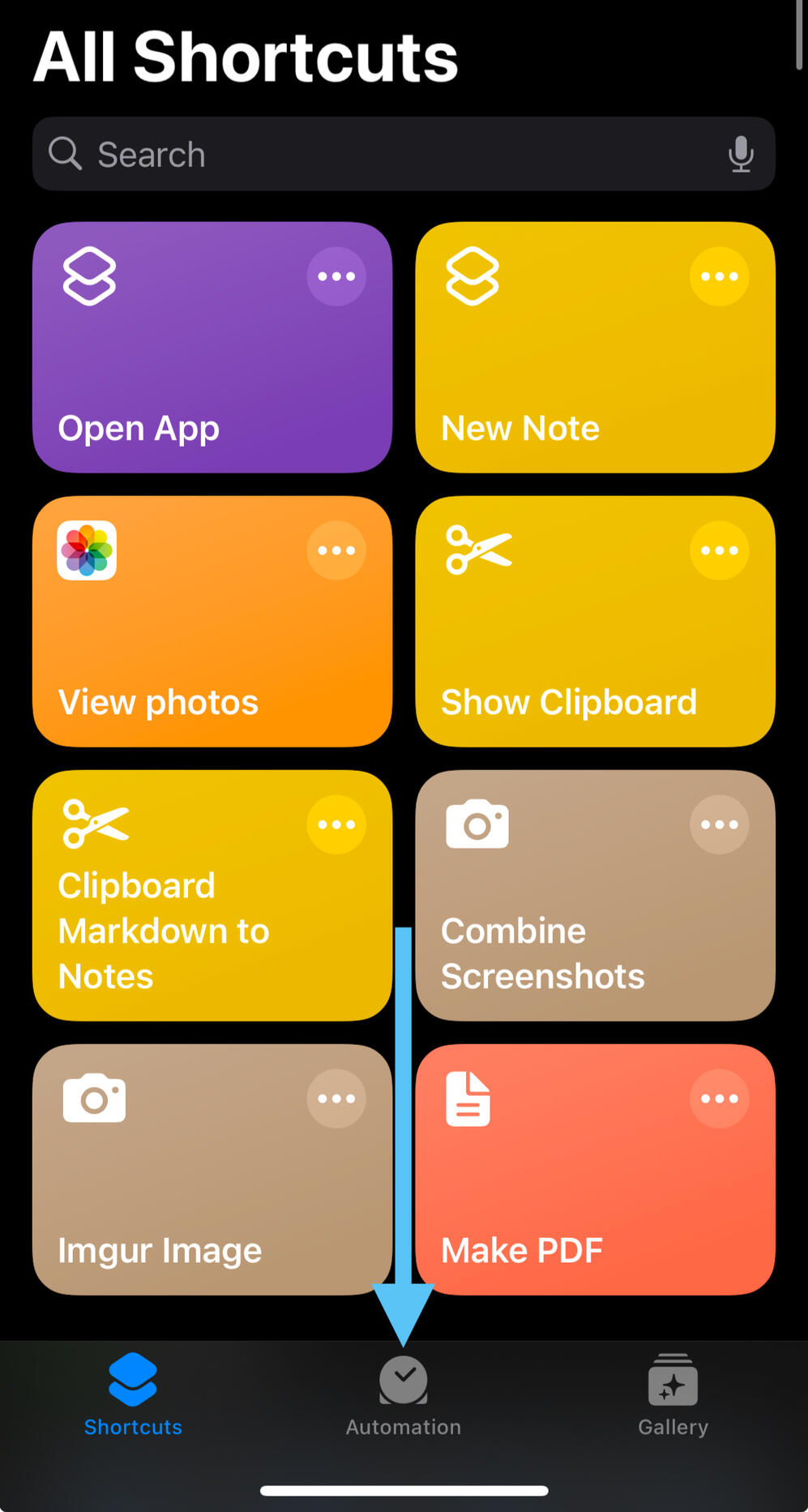This screenshot has height=1512, width=808.
Task: Edit the New Note shortcut options
Action: 719,276
